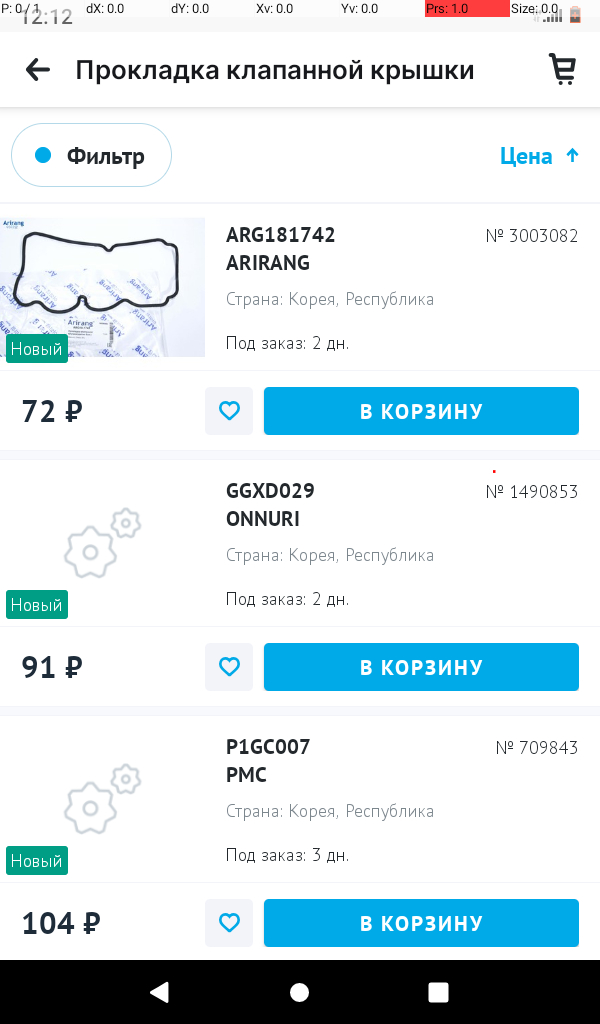600x1024 pixels.
Task: Favorite the ONNURI GGXD029 item
Action: point(229,667)
